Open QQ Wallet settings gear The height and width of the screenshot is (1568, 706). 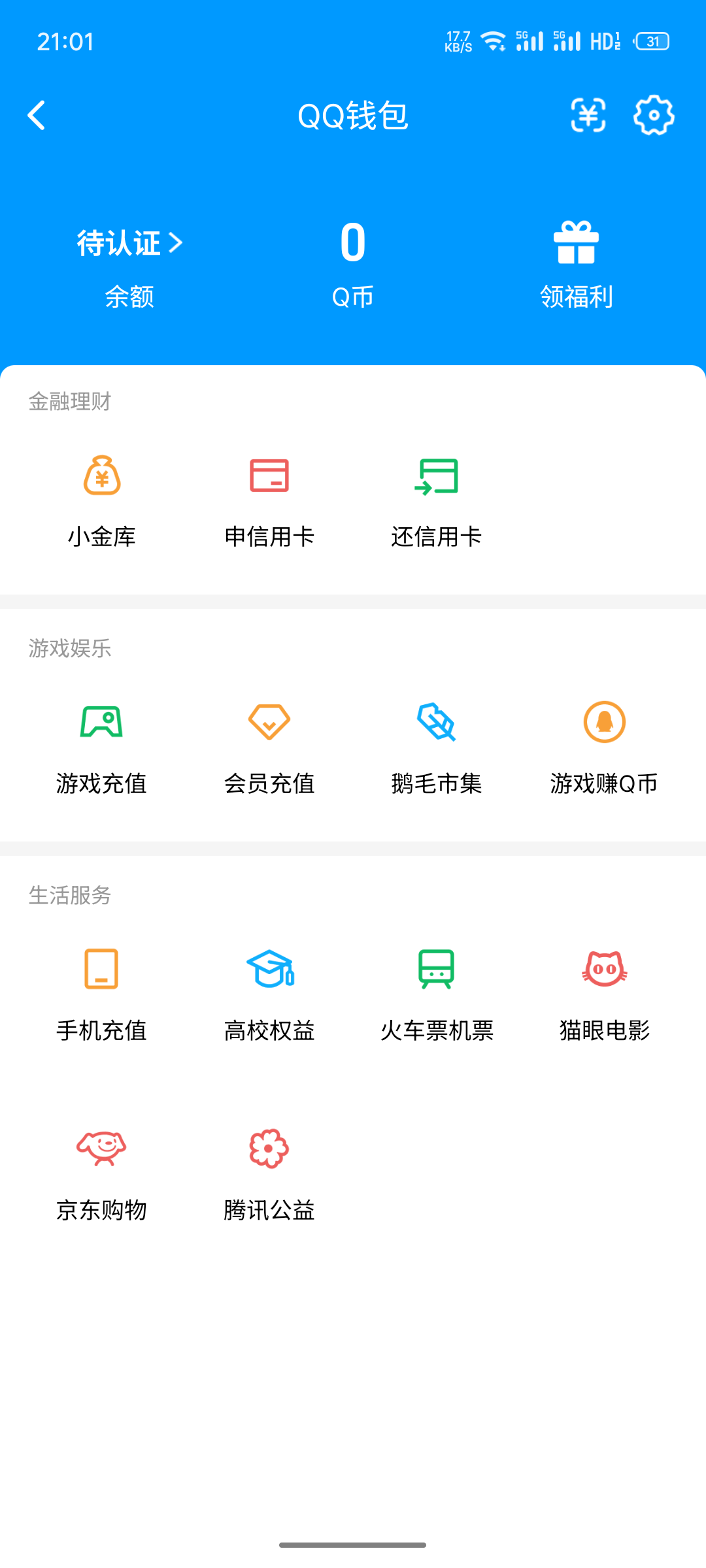tap(653, 116)
